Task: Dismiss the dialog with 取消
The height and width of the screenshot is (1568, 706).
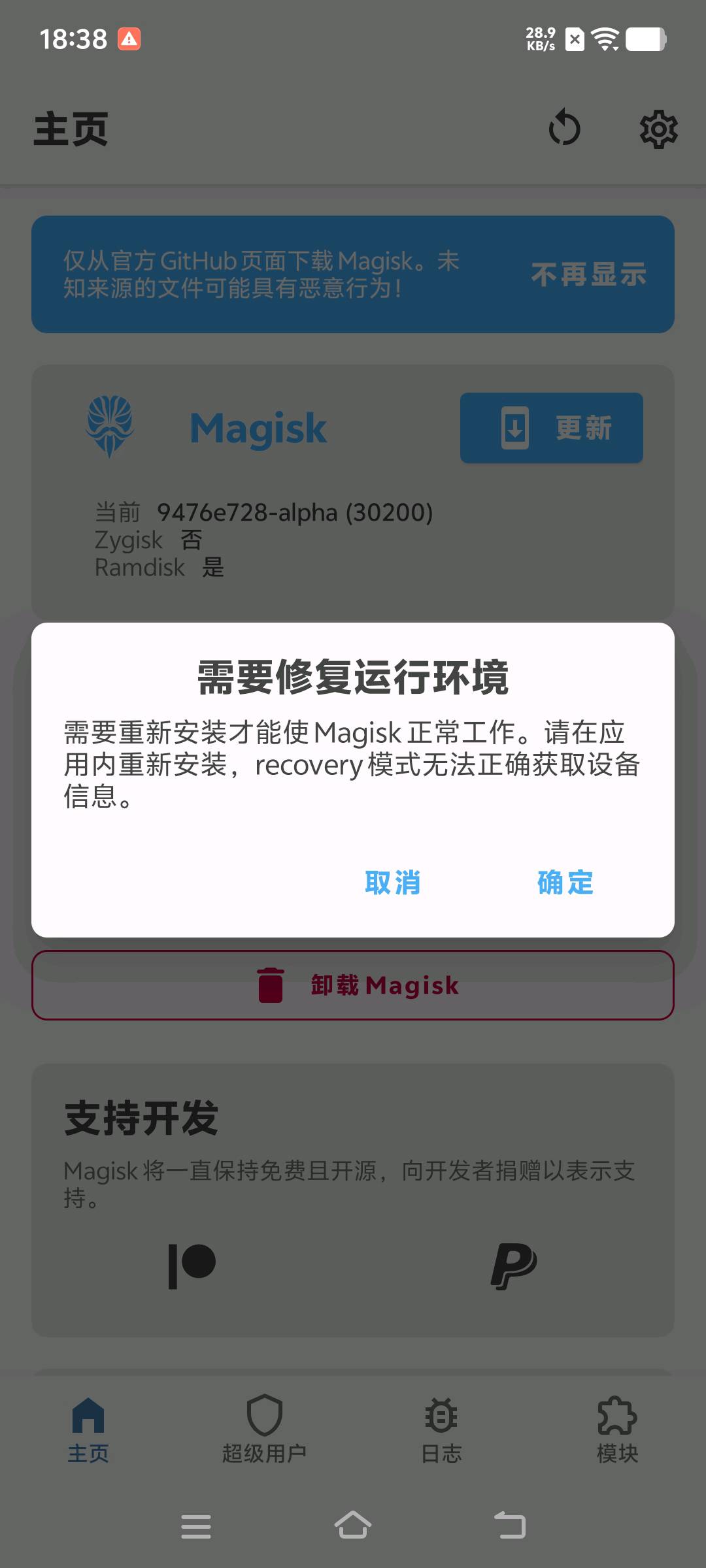Action: point(392,883)
